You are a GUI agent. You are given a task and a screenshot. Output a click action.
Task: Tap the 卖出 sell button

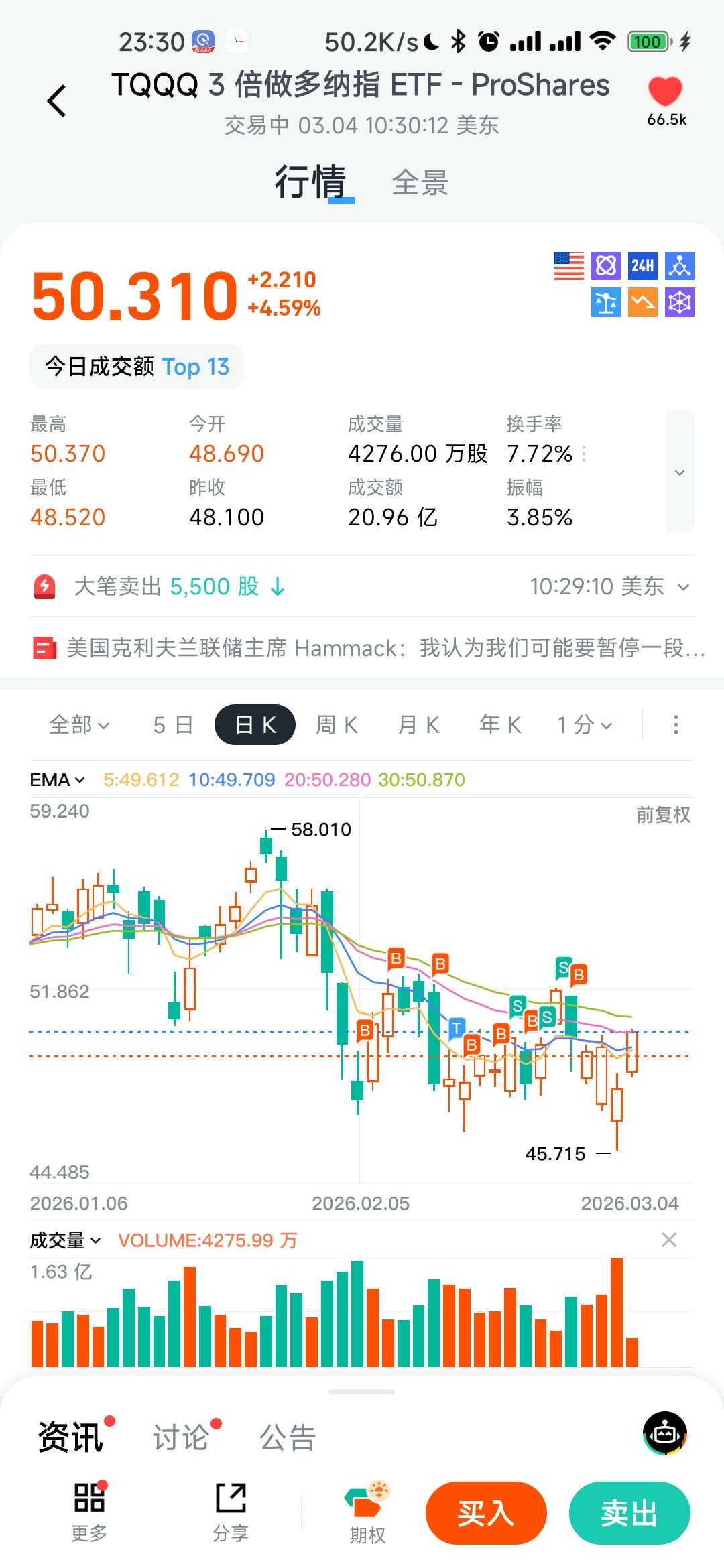[x=629, y=1513]
